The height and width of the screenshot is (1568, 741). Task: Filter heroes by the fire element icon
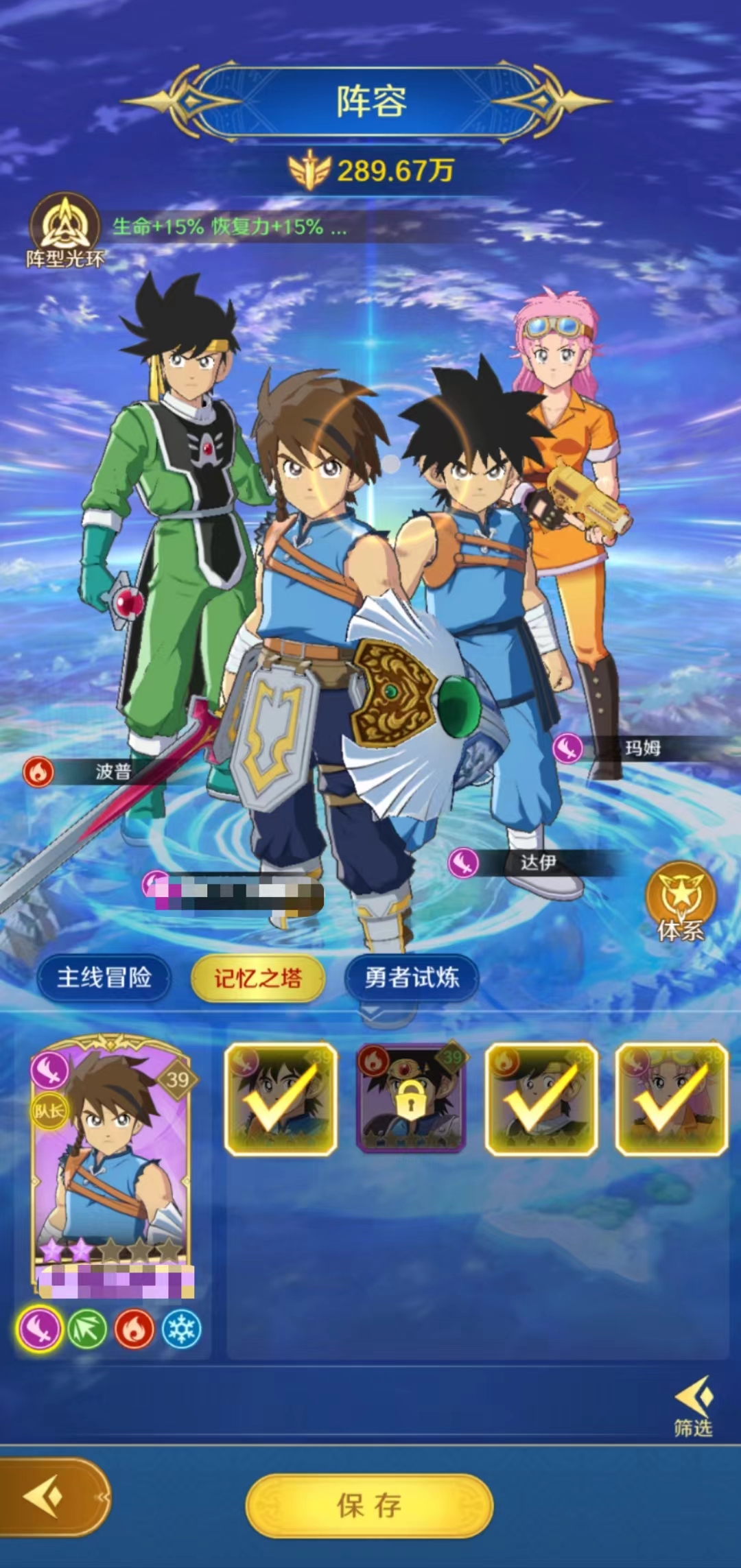point(134,1329)
